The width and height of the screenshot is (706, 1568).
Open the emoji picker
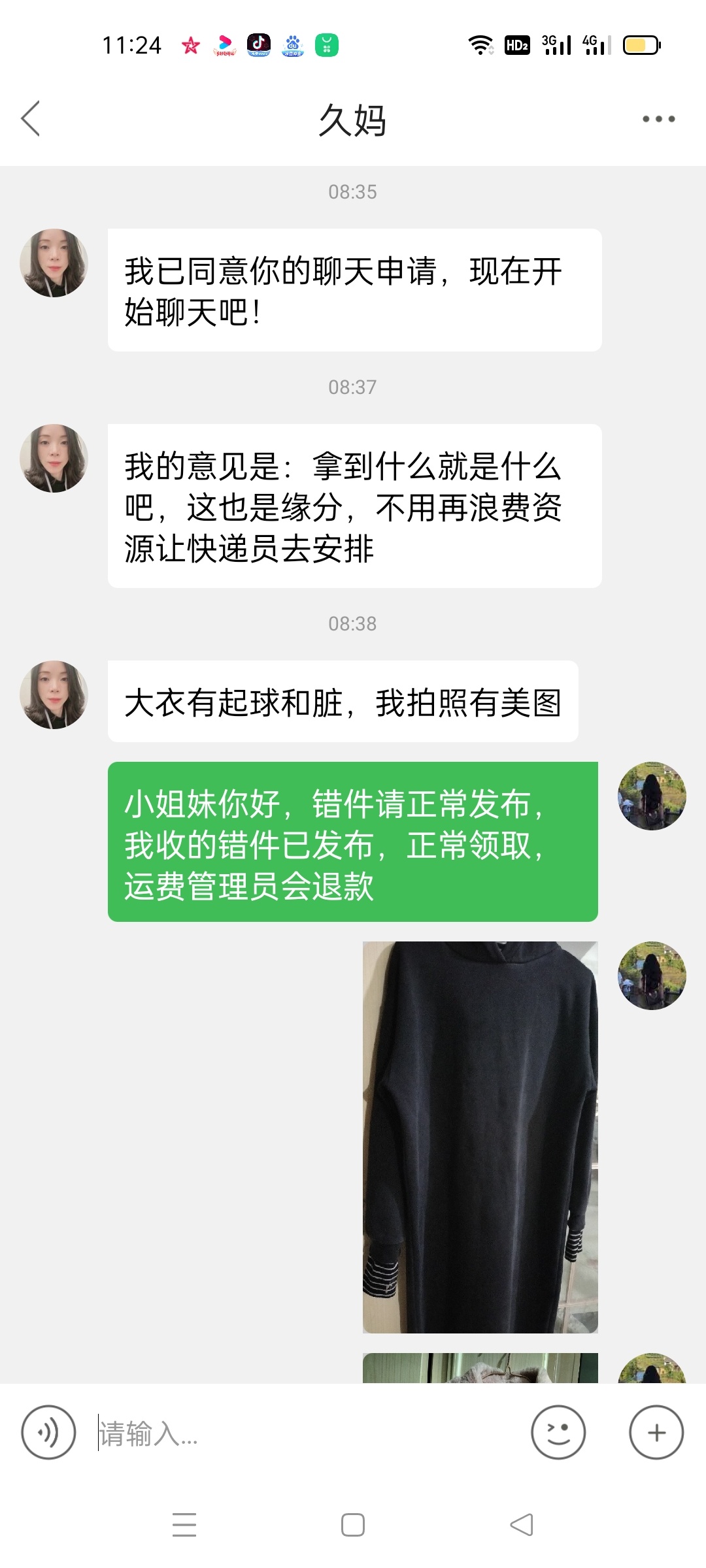coord(558,1432)
